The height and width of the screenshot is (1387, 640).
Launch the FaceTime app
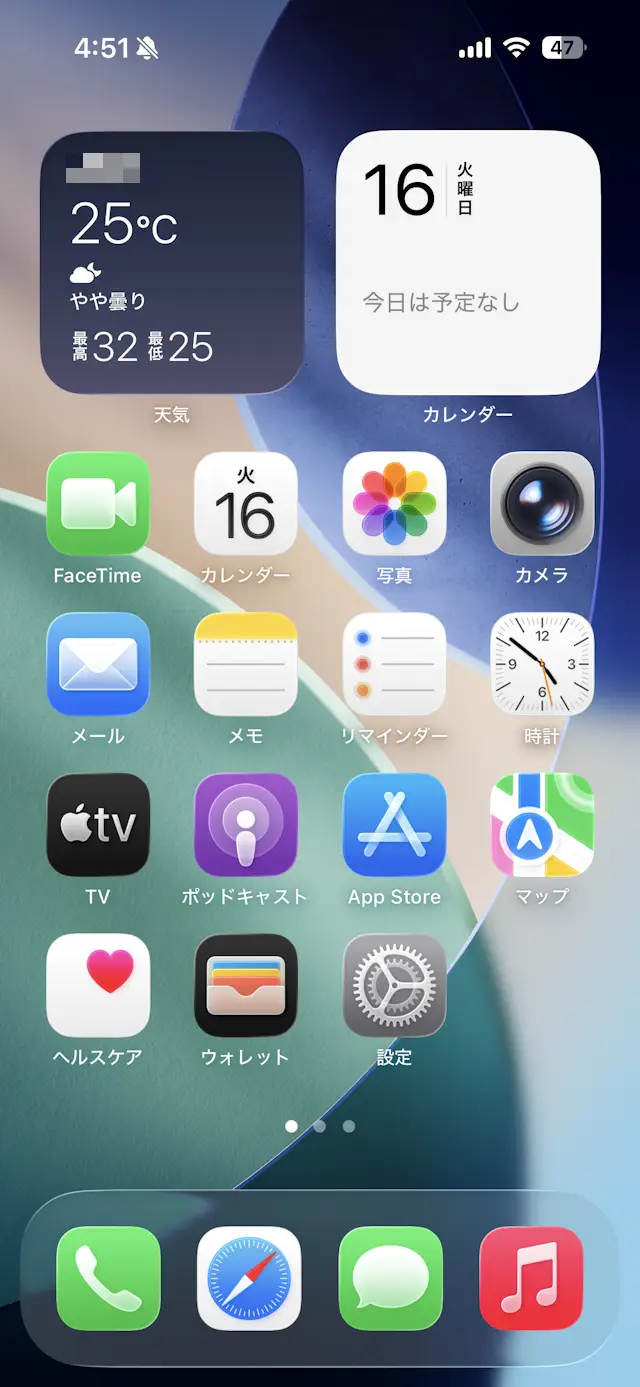pos(98,503)
